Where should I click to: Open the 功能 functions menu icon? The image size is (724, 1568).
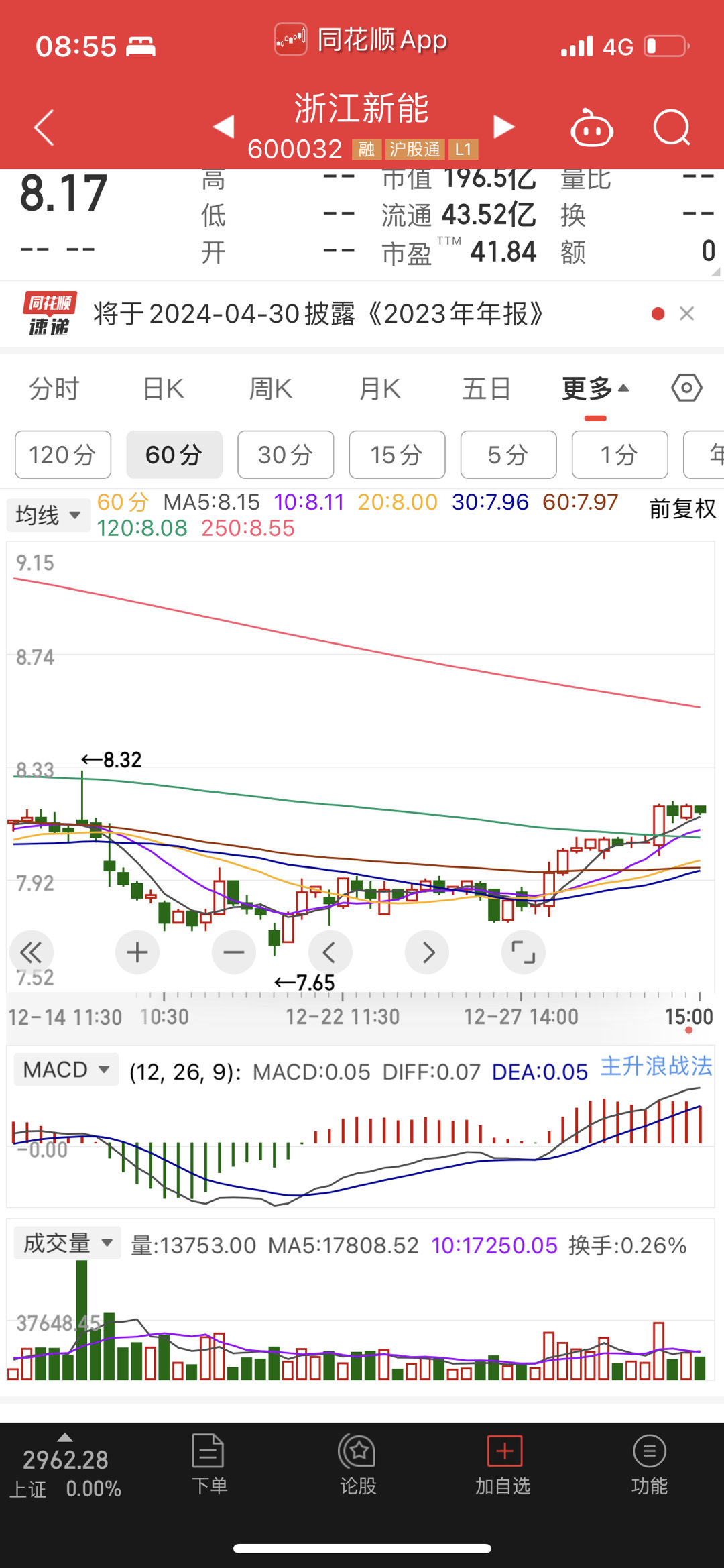648,1455
